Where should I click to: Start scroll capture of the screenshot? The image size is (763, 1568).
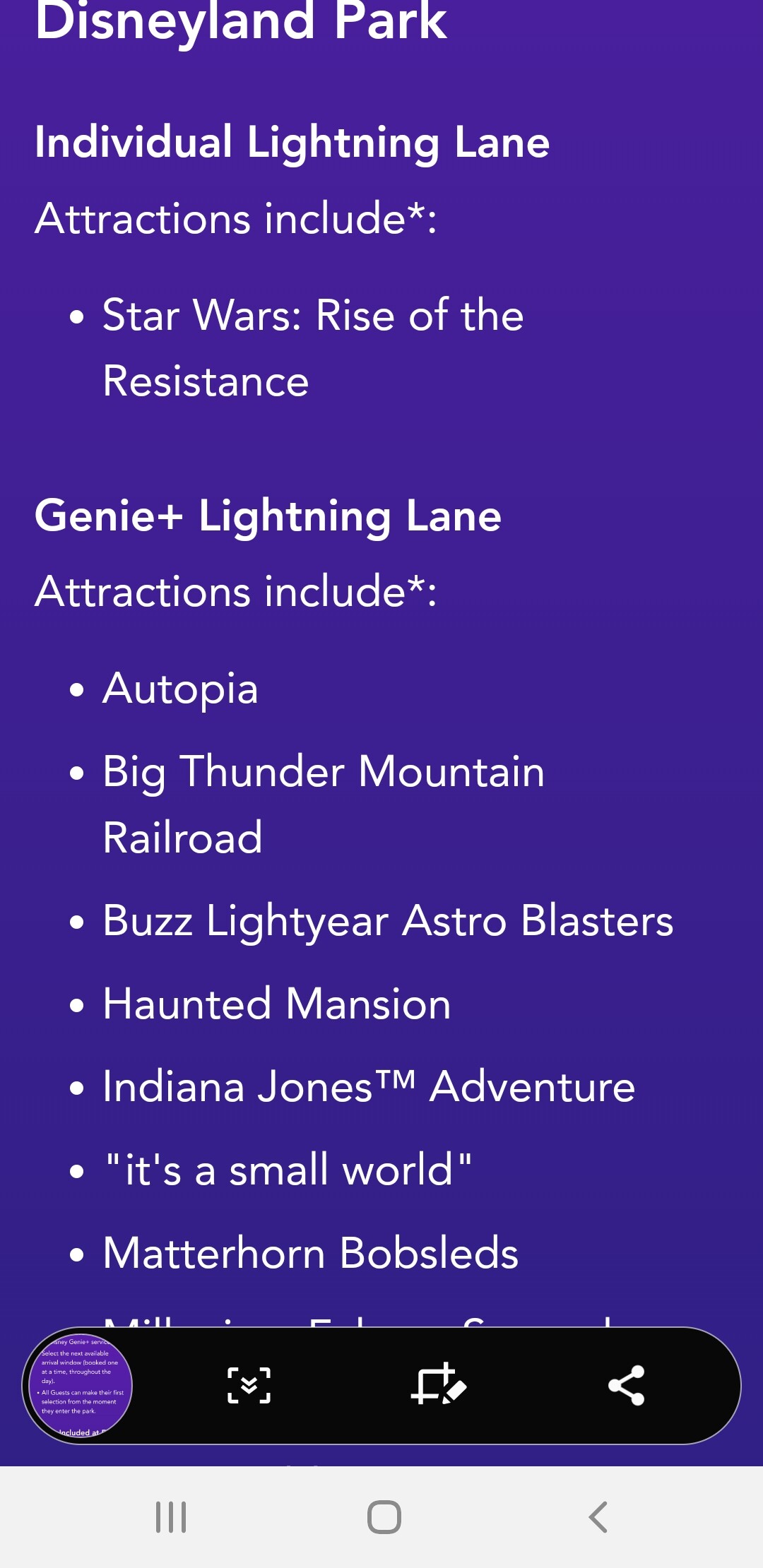249,1385
